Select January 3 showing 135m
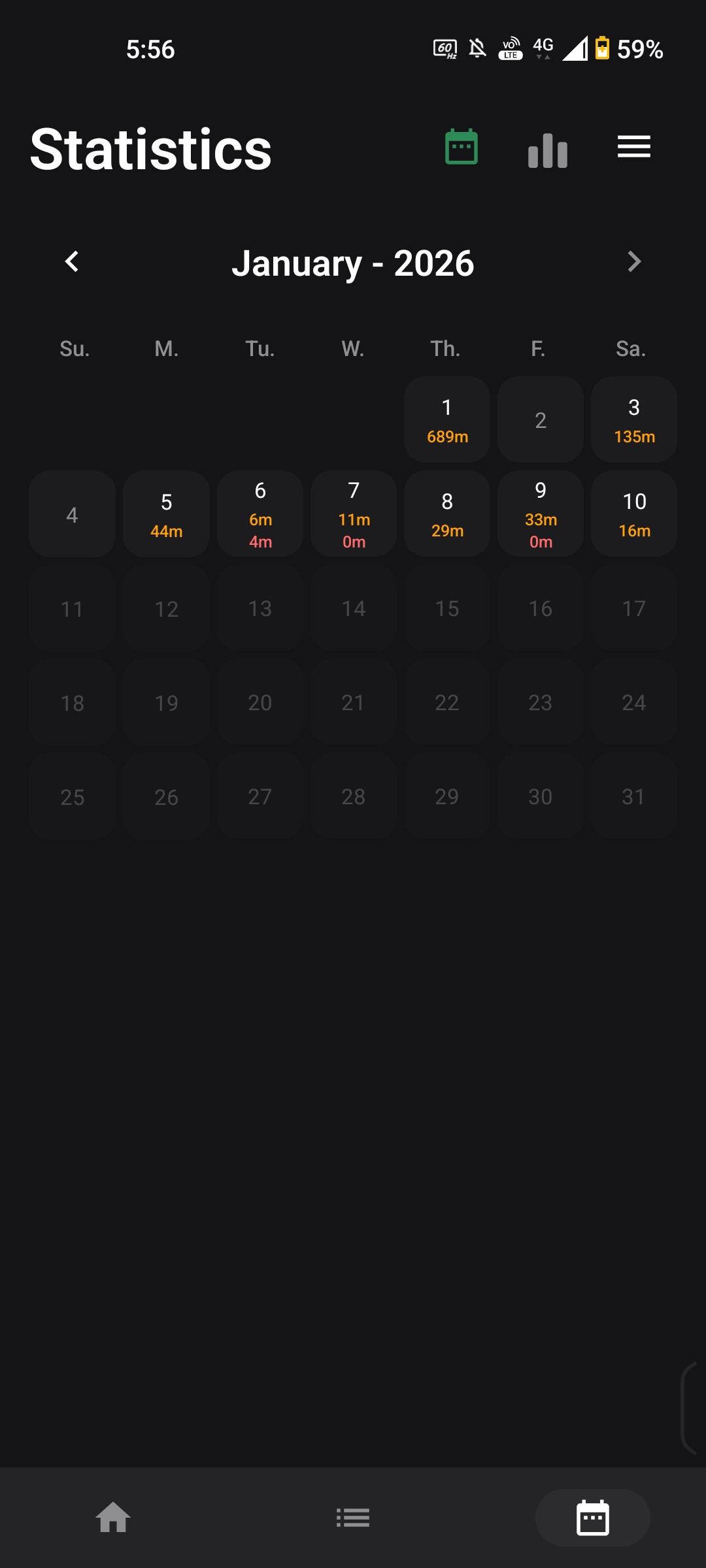Viewport: 706px width, 1568px height. pos(633,420)
